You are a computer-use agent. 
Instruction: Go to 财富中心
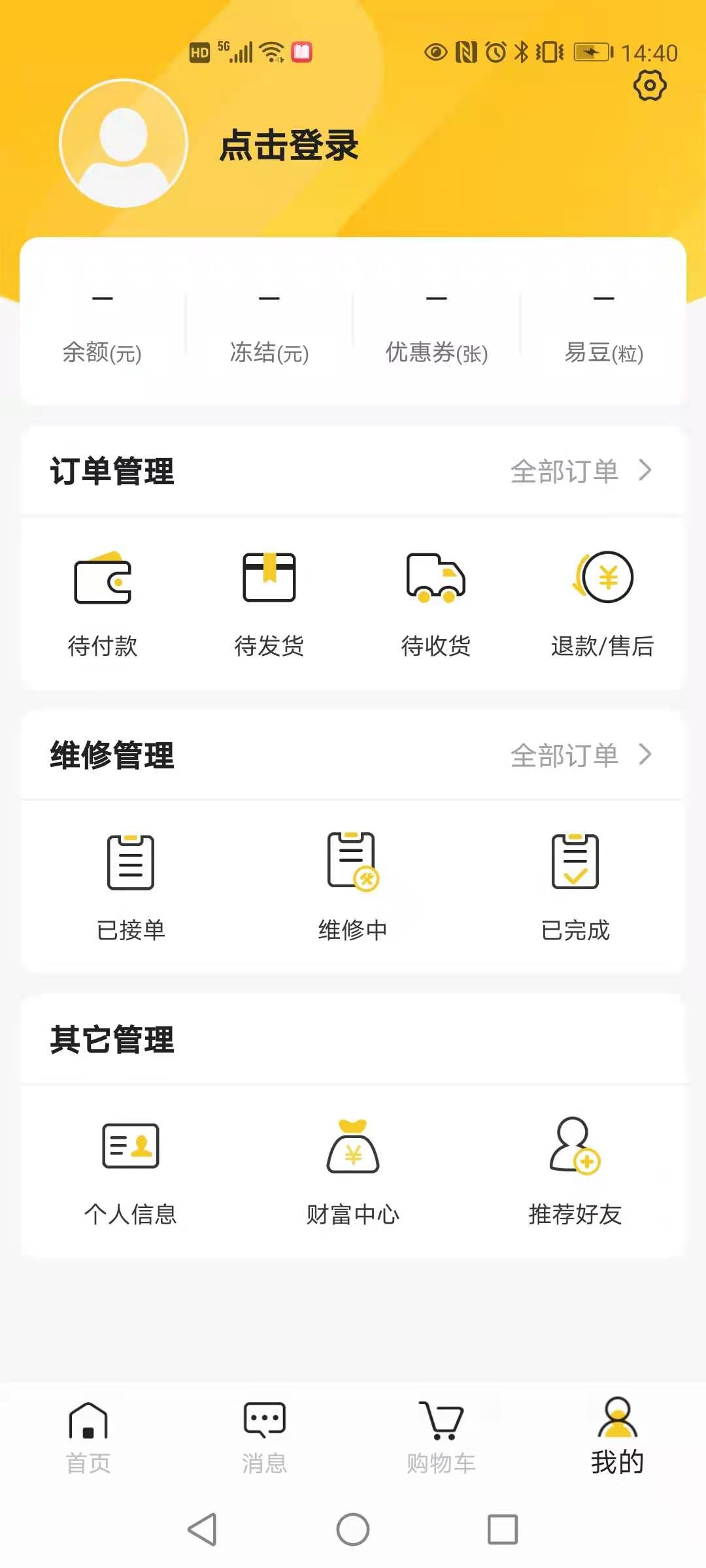pyautogui.click(x=353, y=1169)
